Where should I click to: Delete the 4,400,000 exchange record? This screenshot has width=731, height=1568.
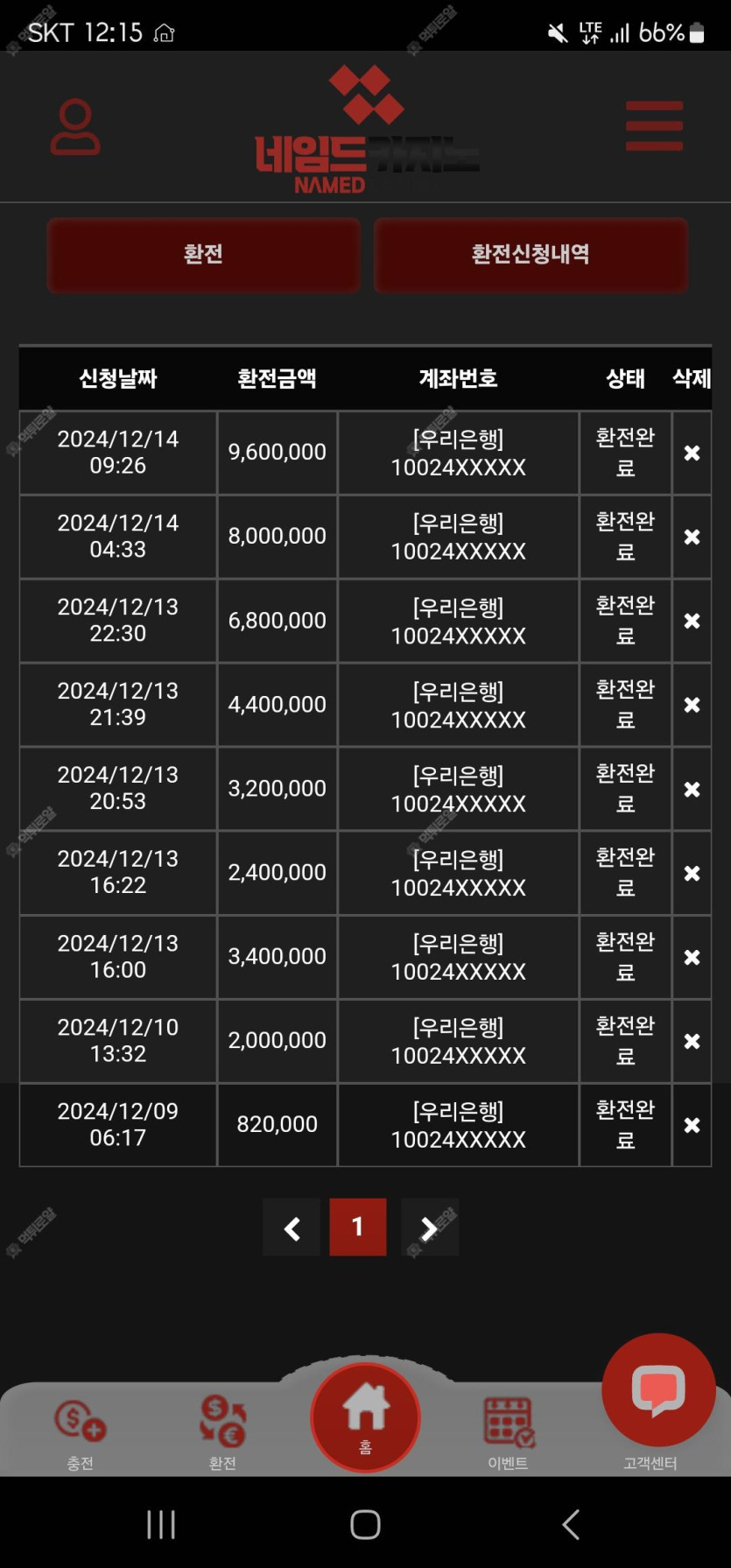(x=692, y=705)
